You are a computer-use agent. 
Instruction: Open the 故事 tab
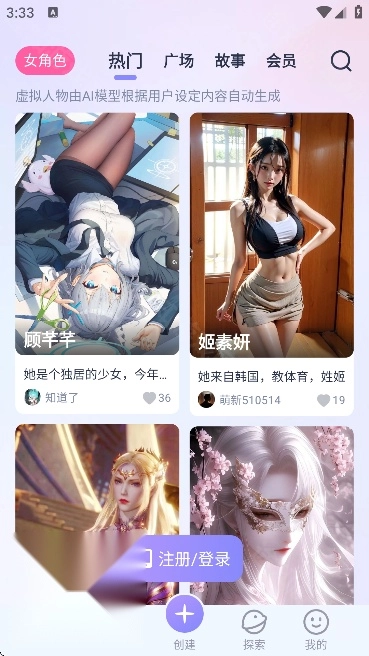coord(230,61)
